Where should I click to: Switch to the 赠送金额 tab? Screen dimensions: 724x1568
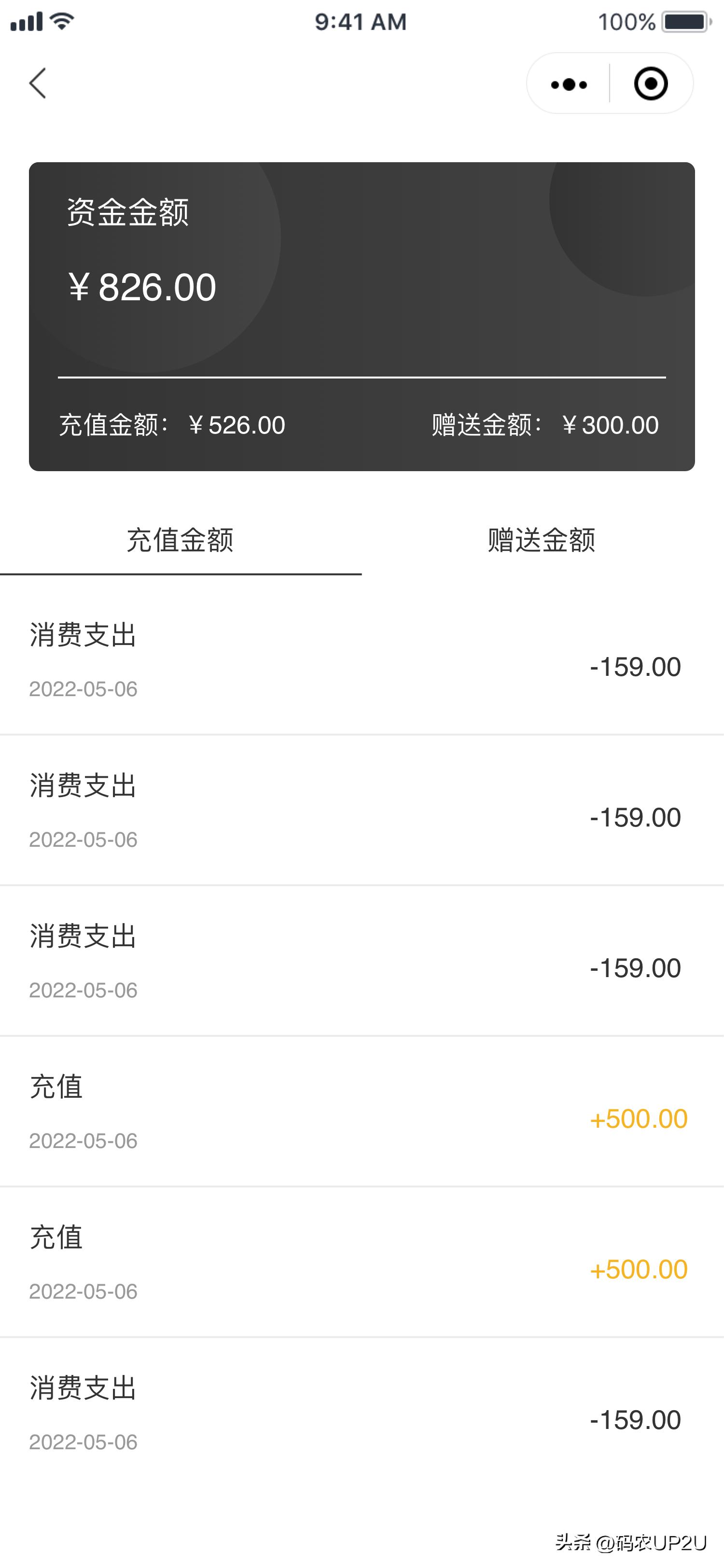(x=541, y=541)
